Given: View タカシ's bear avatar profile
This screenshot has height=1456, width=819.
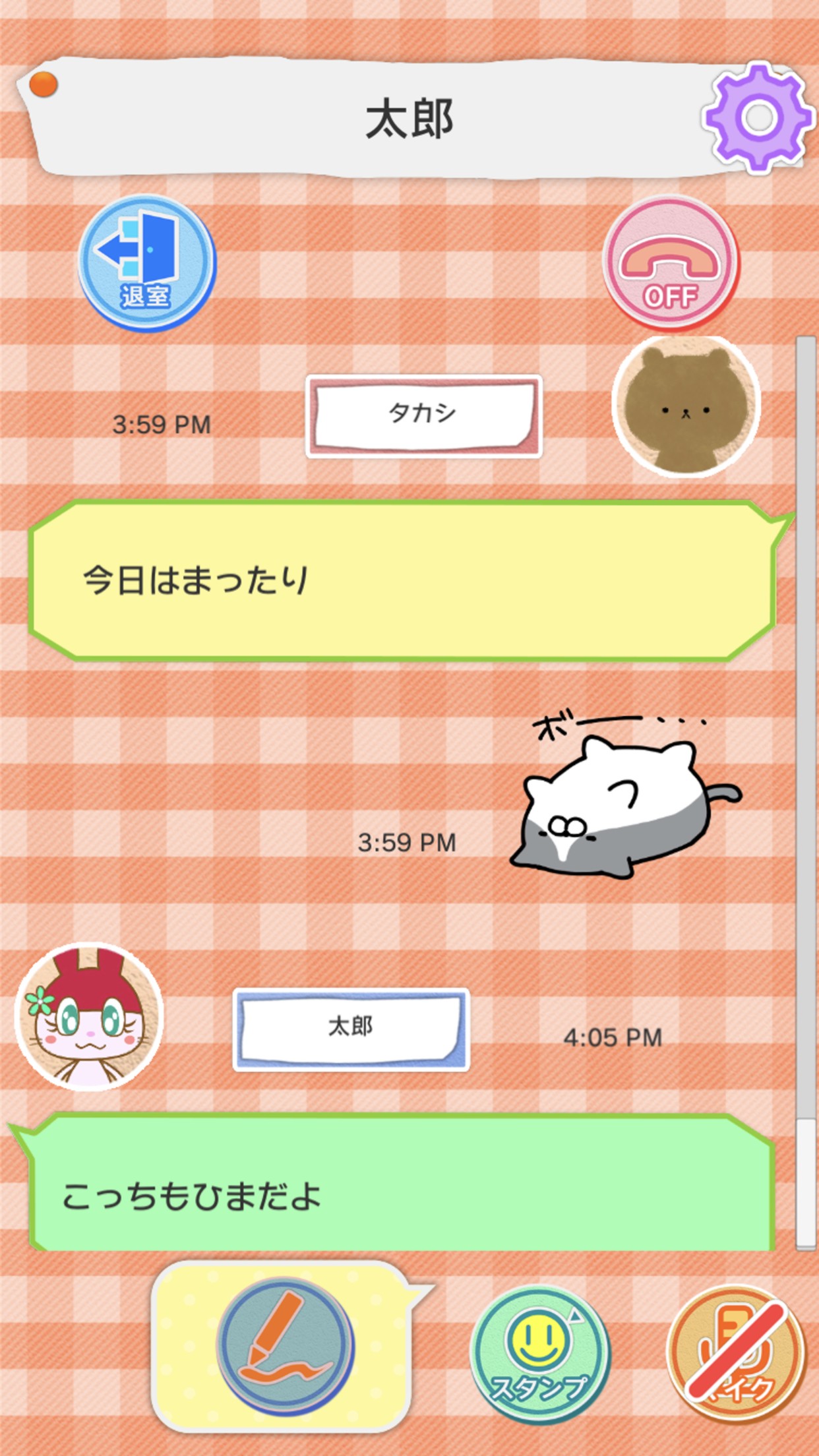Looking at the screenshot, I should click(686, 405).
